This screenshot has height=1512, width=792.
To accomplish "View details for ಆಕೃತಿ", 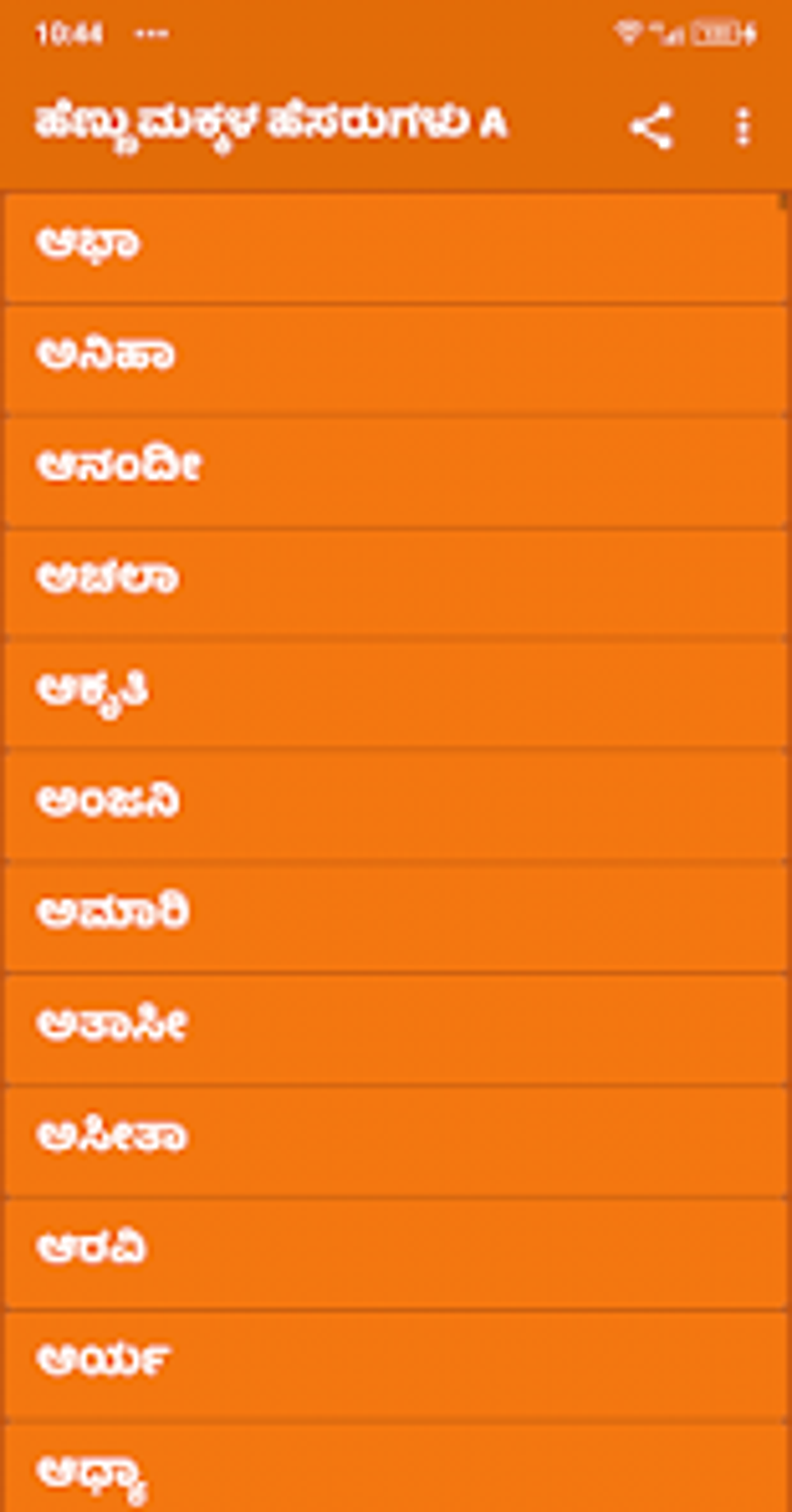I will tap(396, 692).
